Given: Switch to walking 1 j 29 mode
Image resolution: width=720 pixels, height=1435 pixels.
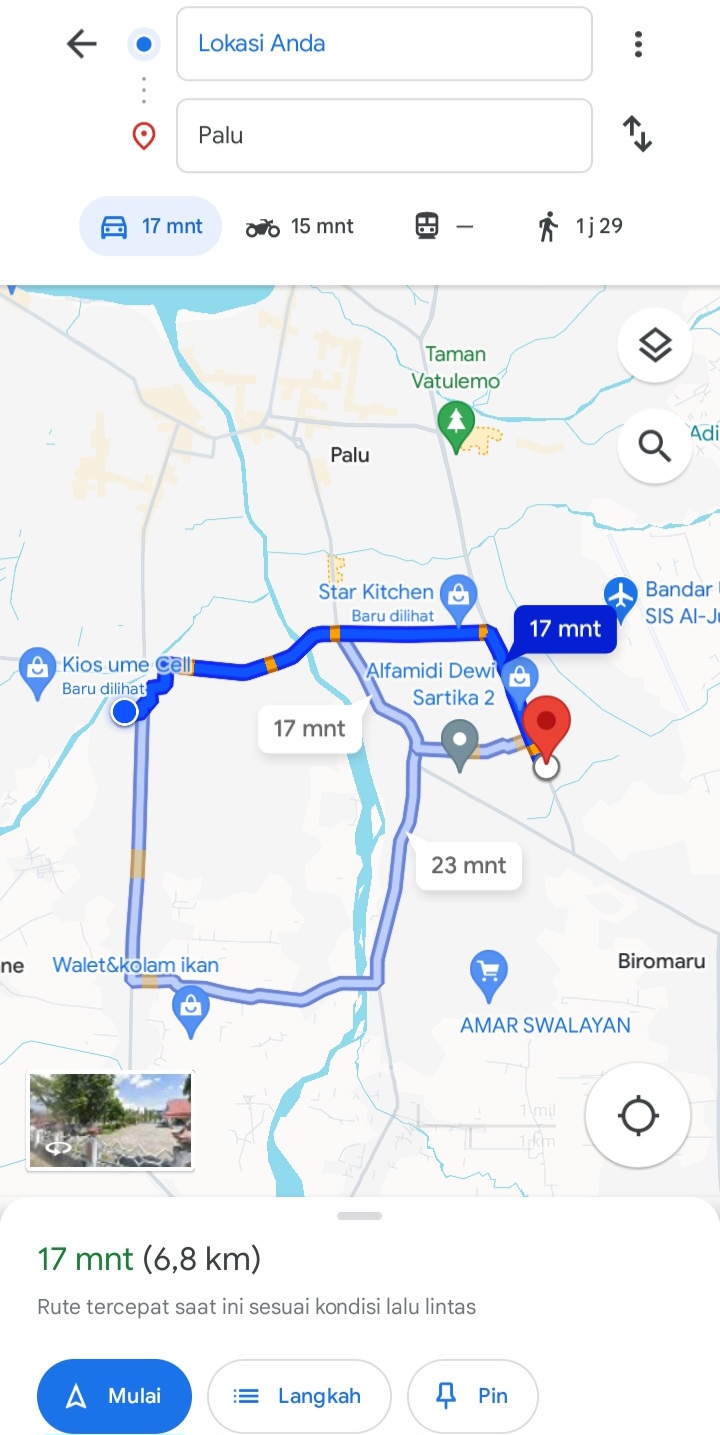Looking at the screenshot, I should [579, 227].
